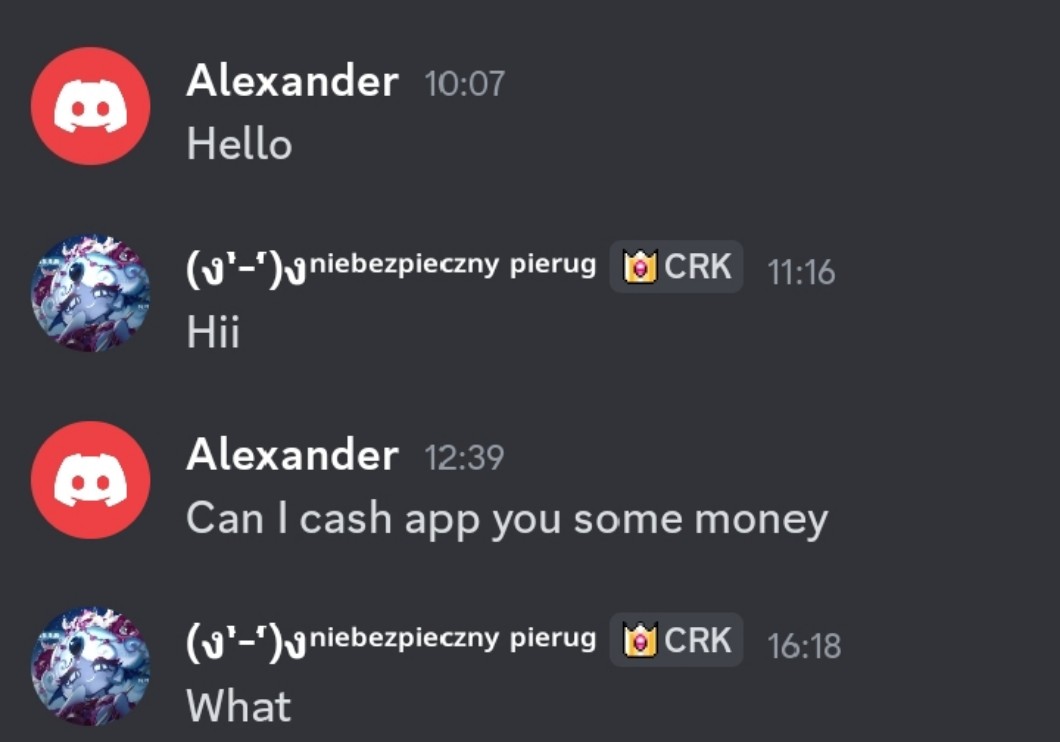Open Alexander's avatar beside the cash app message
This screenshot has width=1060, height=742.
(x=91, y=480)
